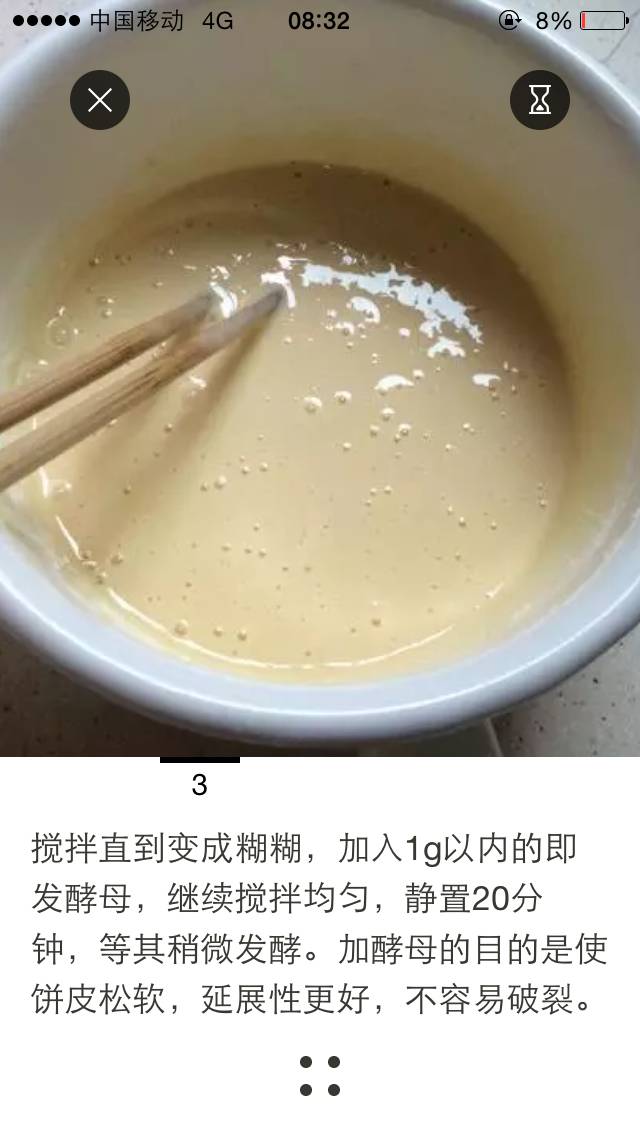Image resolution: width=640 pixels, height=1136 pixels.
Task: Open the four-dot steps grid
Action: click(320, 1075)
